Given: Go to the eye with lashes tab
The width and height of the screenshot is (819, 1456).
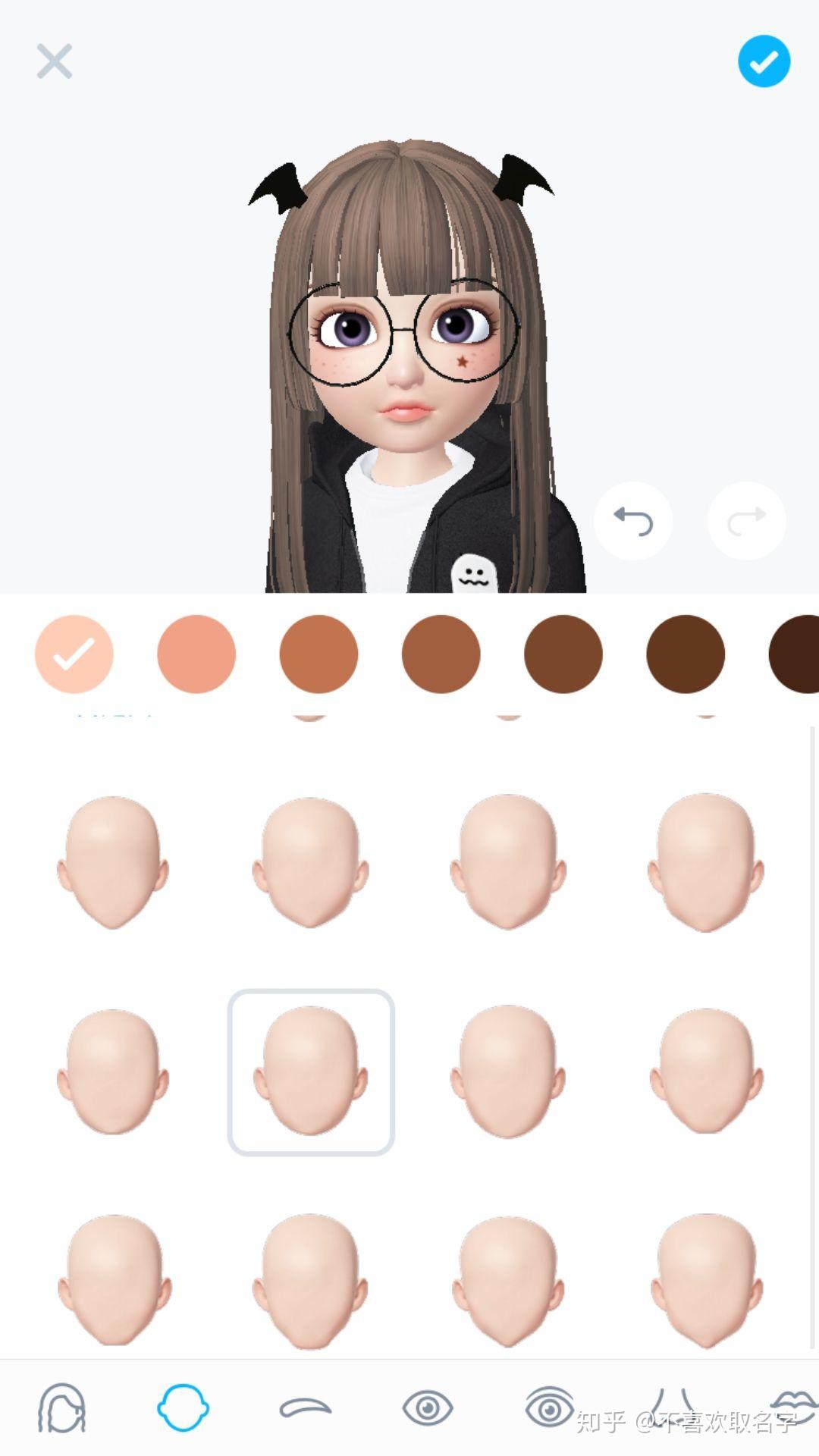Looking at the screenshot, I should [x=549, y=1408].
